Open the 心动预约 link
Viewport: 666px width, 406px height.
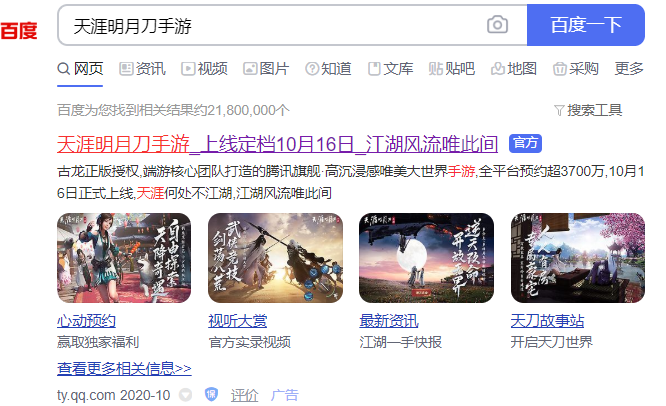[x=87, y=321]
